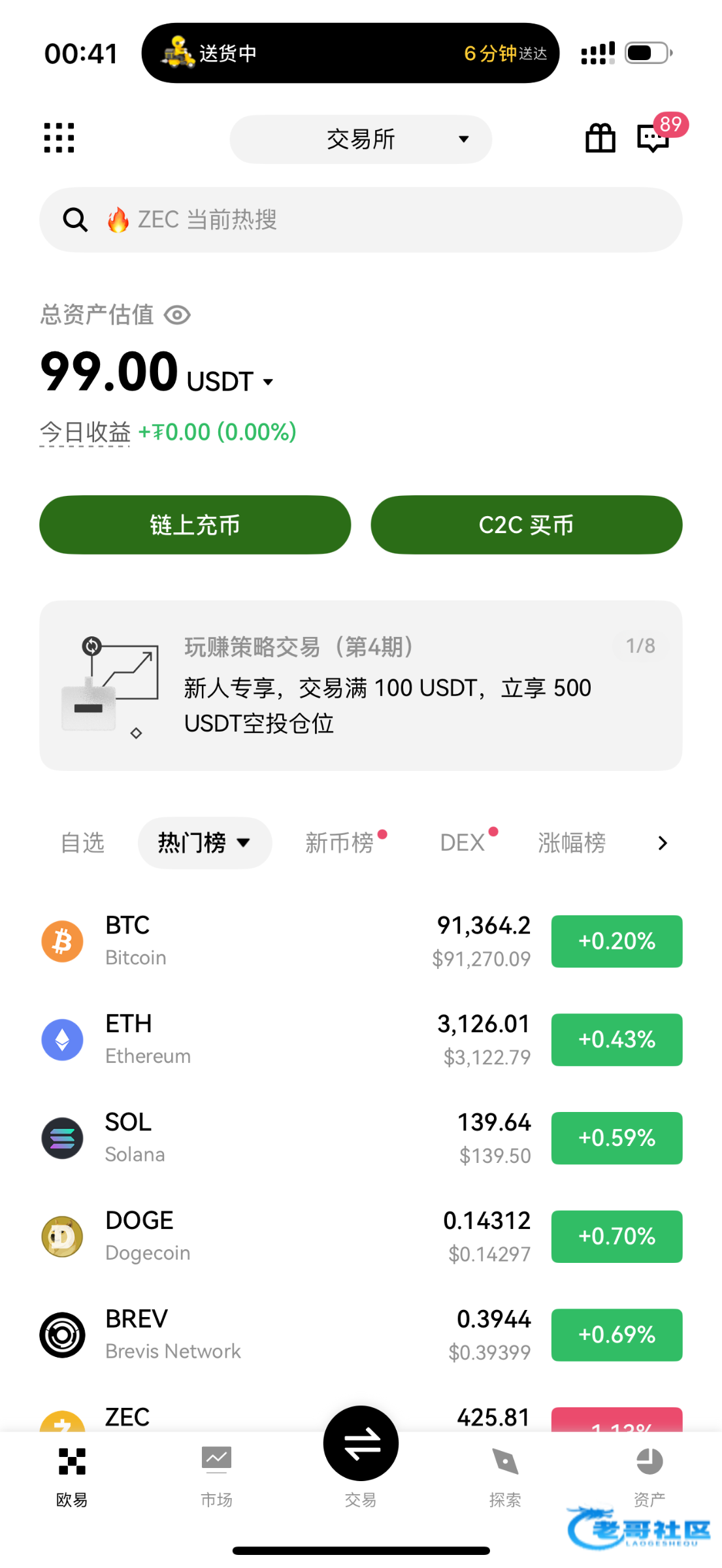Screen dimensions: 722x1568
Task: Open the 玩赚策略交易 promo banner
Action: click(361, 685)
